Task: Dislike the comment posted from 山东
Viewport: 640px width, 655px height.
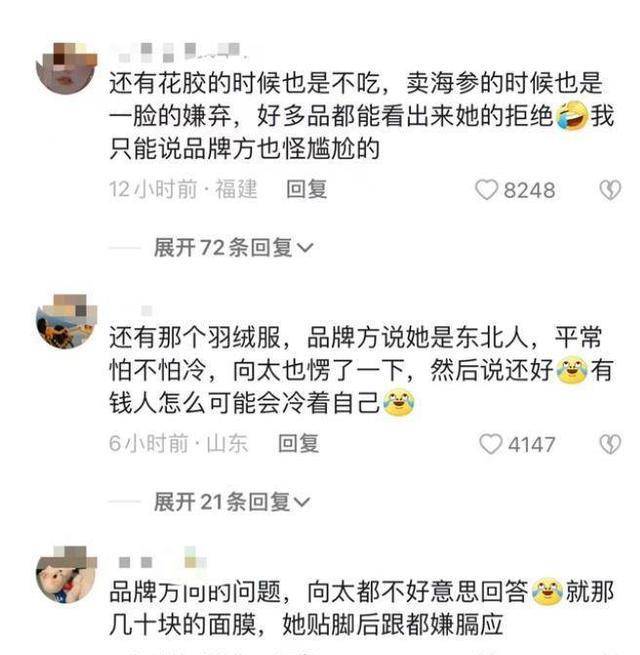Action: click(x=609, y=443)
